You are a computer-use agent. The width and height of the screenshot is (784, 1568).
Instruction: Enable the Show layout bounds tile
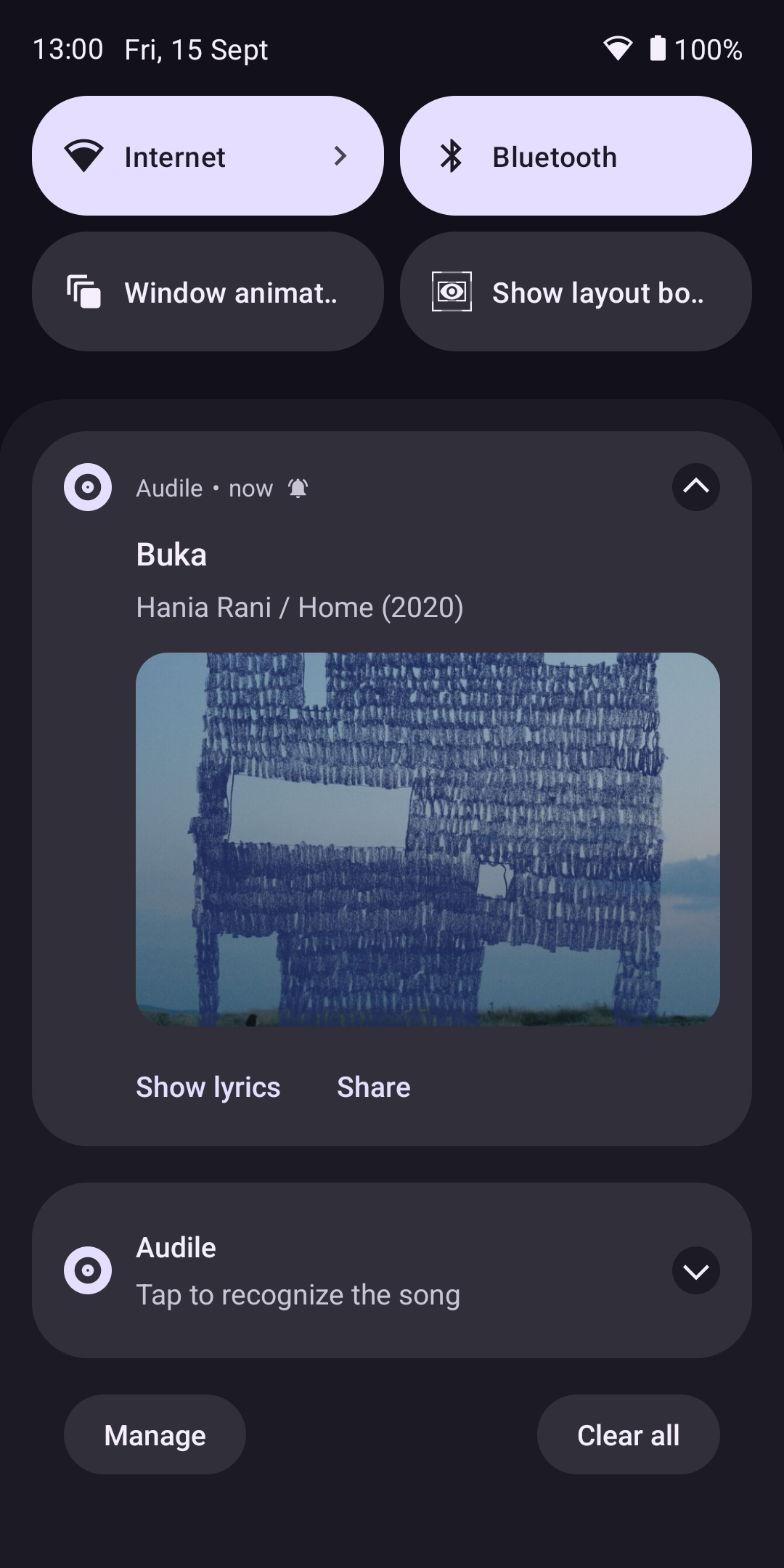(575, 292)
